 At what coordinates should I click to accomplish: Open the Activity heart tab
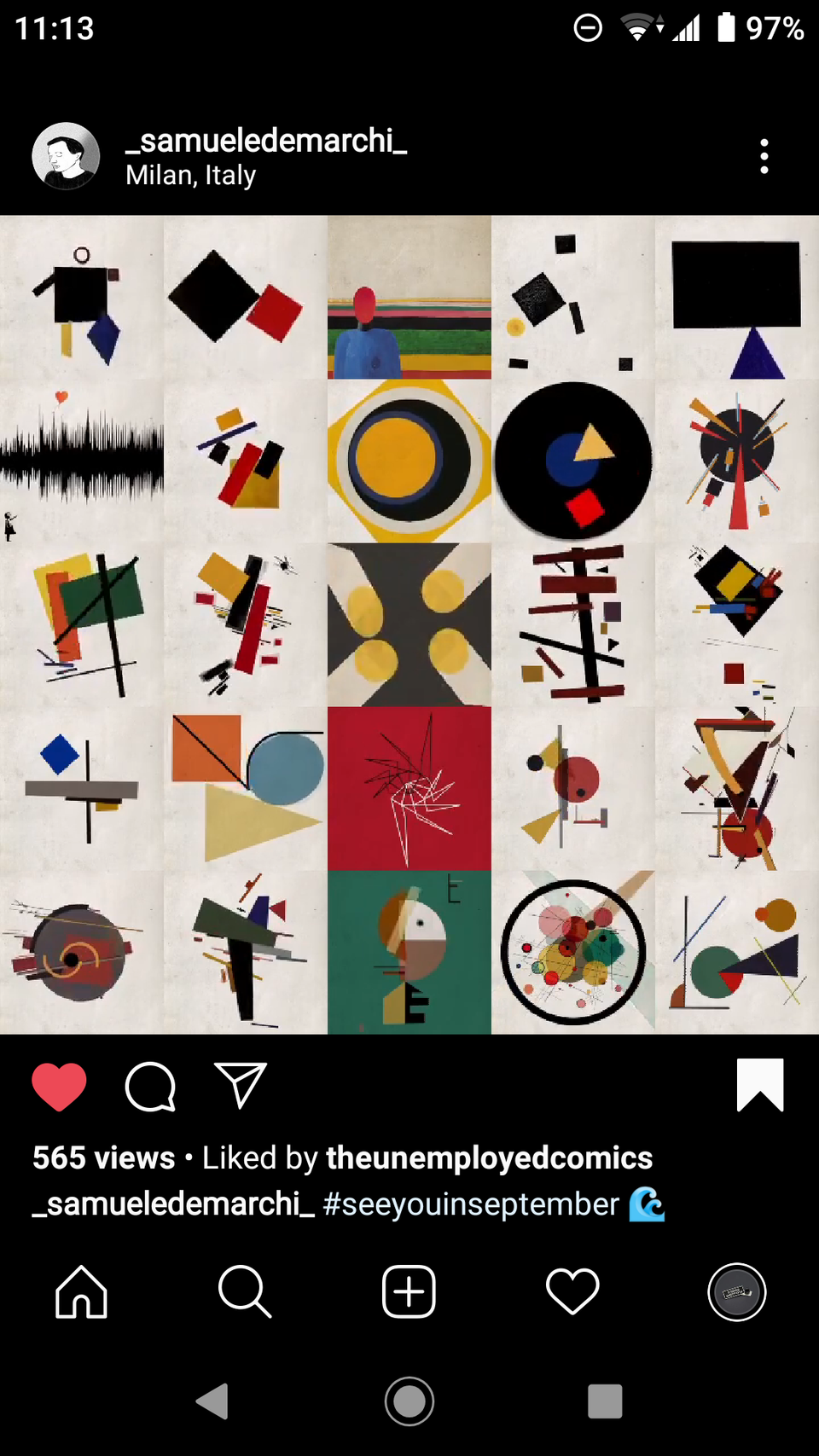point(572,1291)
